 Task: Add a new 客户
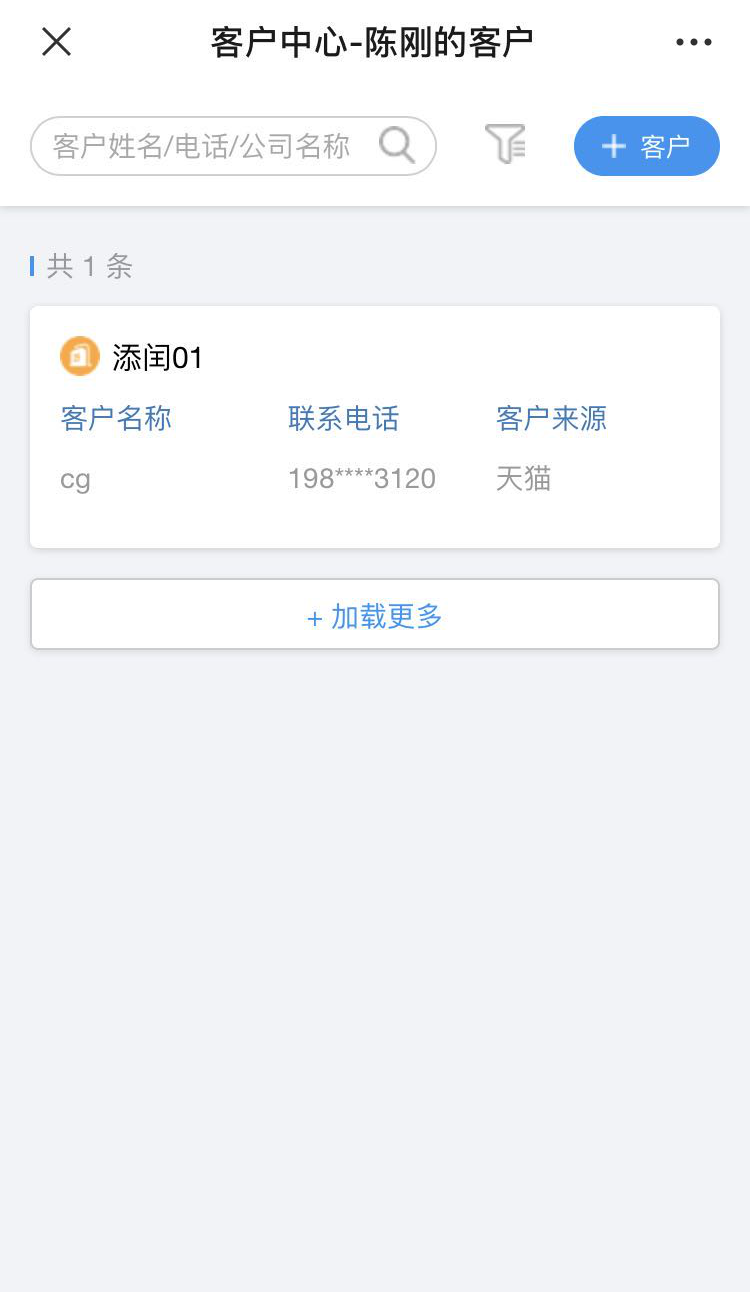[x=646, y=146]
